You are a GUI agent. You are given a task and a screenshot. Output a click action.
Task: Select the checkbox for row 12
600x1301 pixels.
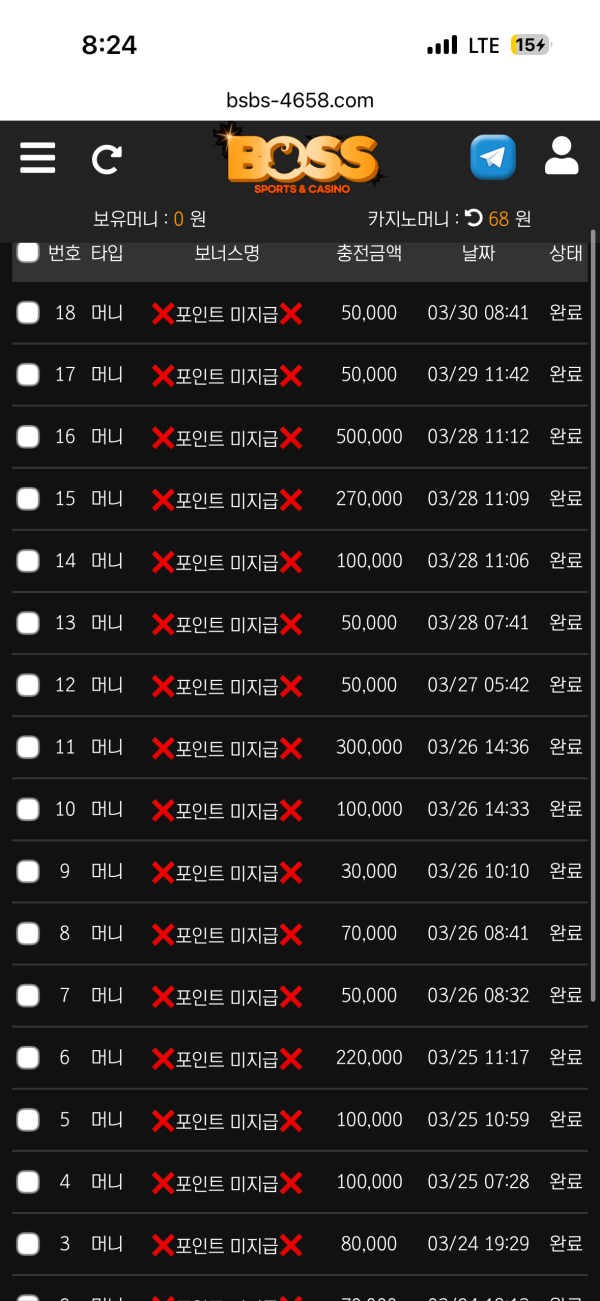pos(28,685)
